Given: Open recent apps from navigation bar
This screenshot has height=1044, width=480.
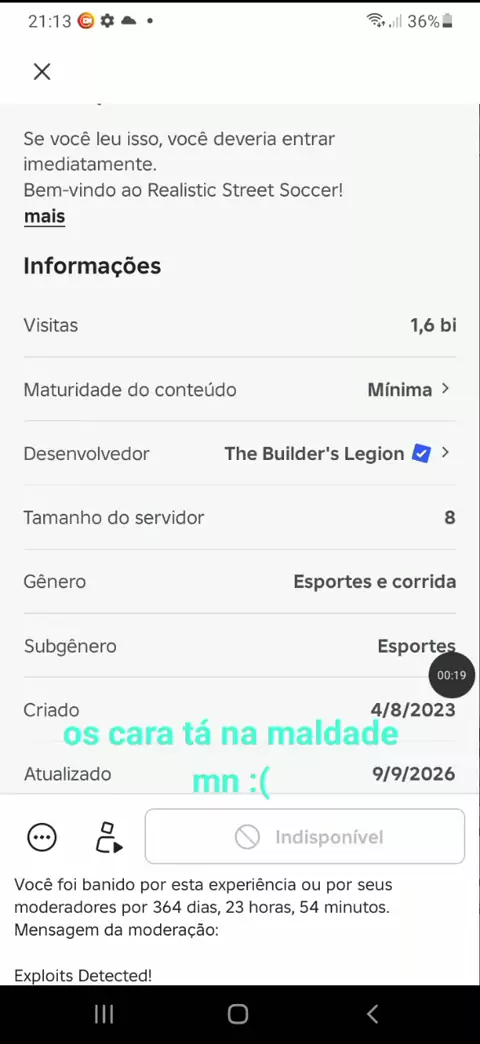Looking at the screenshot, I should click(104, 1014).
